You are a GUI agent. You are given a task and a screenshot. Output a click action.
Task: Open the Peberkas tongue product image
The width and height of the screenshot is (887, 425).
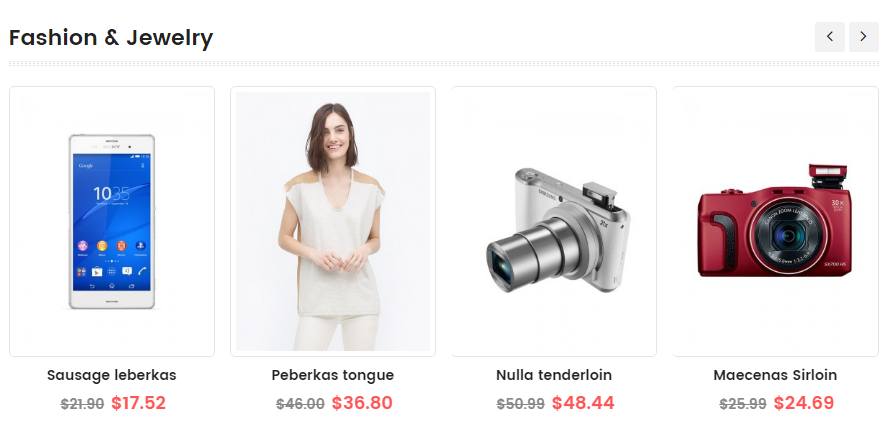tap(333, 221)
